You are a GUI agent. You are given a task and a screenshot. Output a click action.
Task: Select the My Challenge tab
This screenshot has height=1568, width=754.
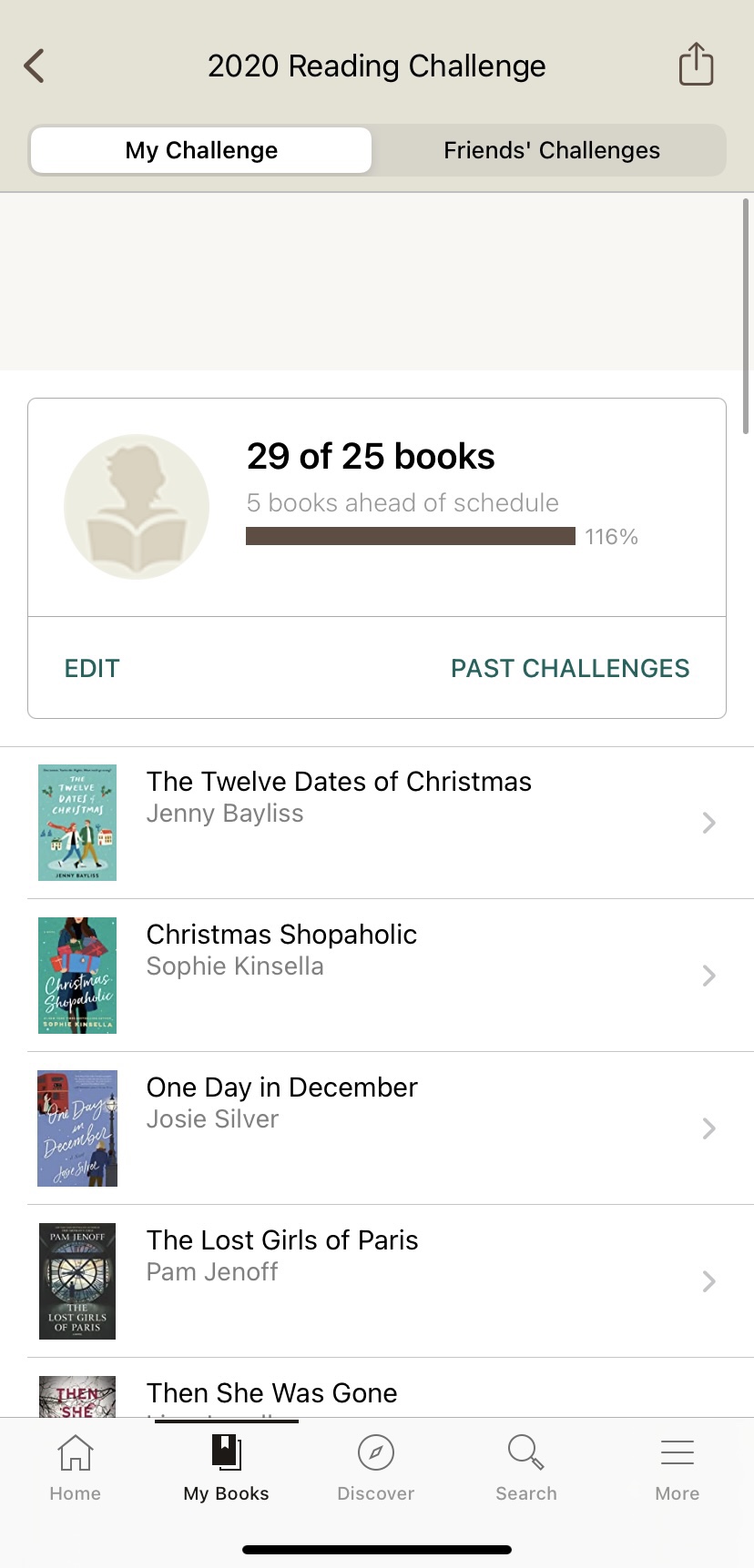201,150
